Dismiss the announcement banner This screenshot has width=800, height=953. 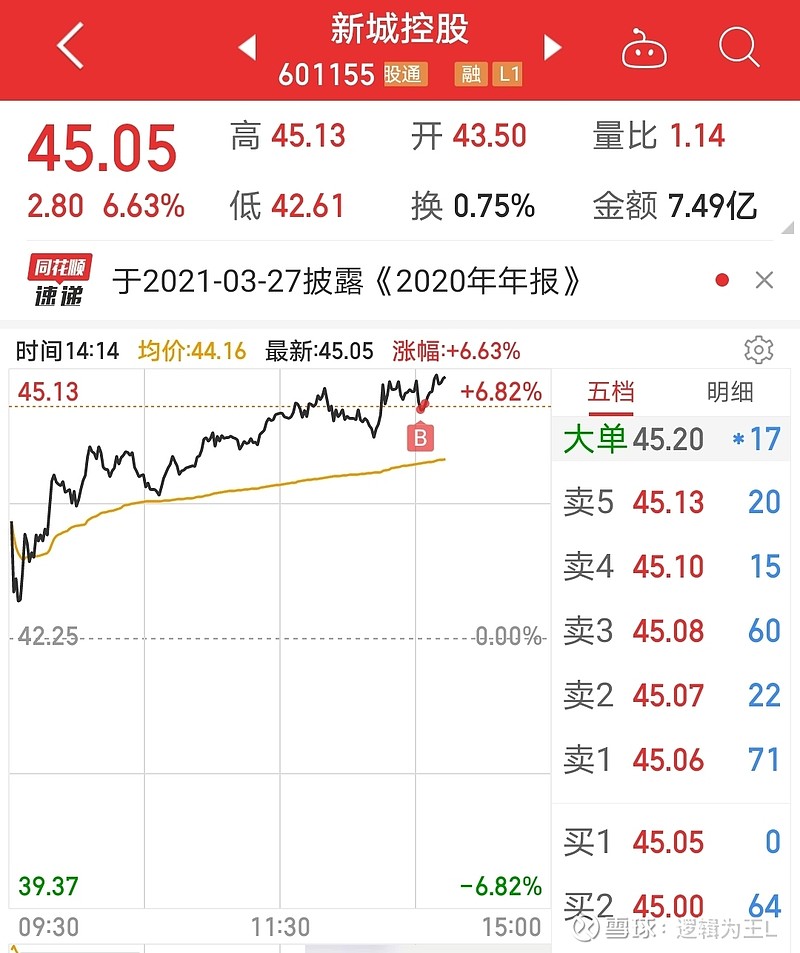766,281
